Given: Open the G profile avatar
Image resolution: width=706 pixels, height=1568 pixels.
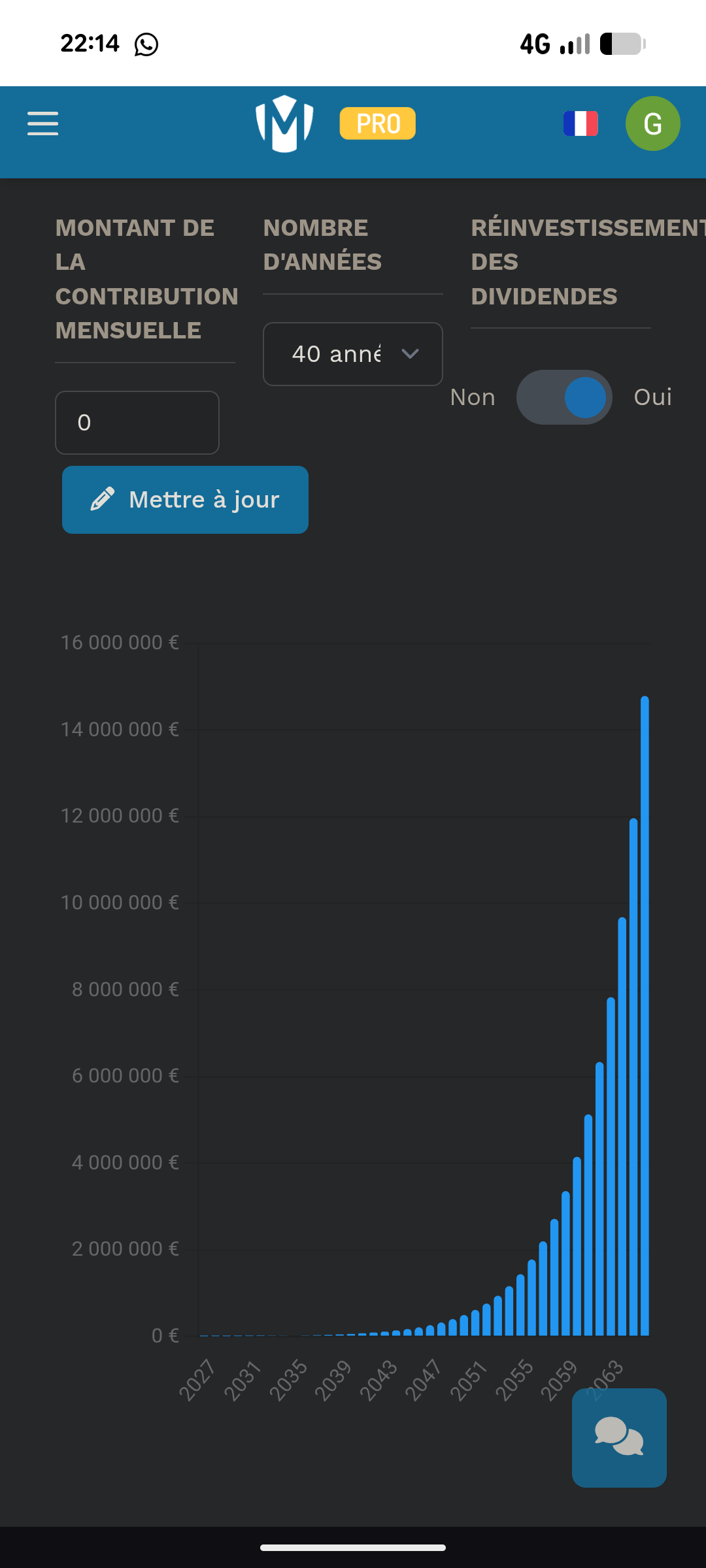Looking at the screenshot, I should (x=652, y=123).
